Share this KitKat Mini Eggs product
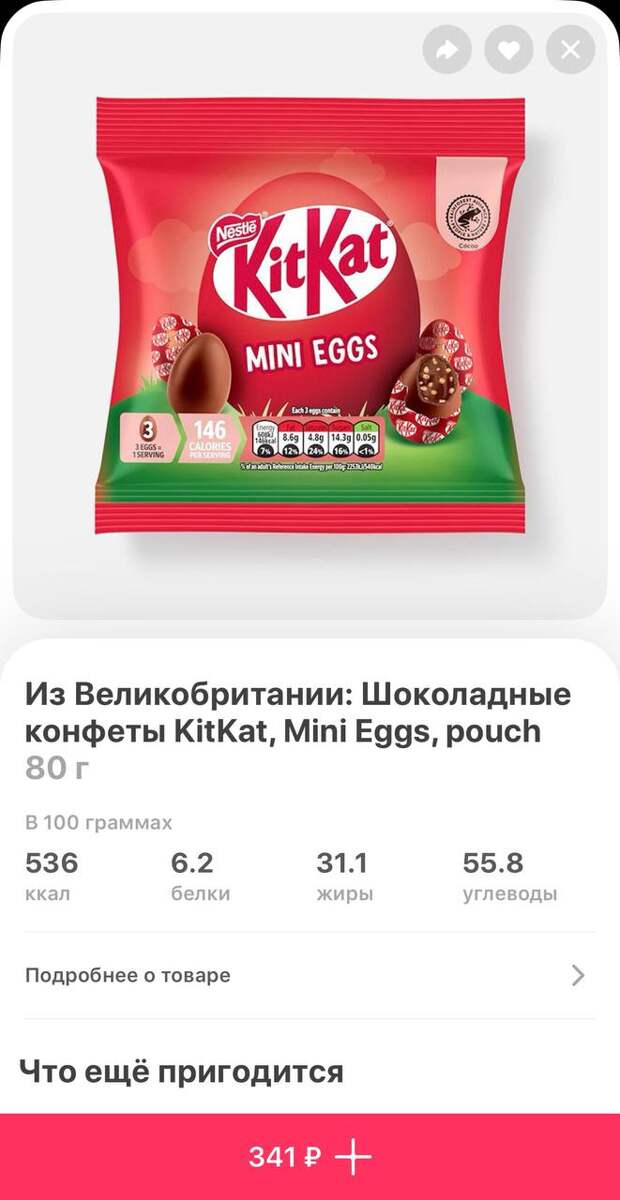Screen dimensions: 620x1200 click(x=447, y=50)
